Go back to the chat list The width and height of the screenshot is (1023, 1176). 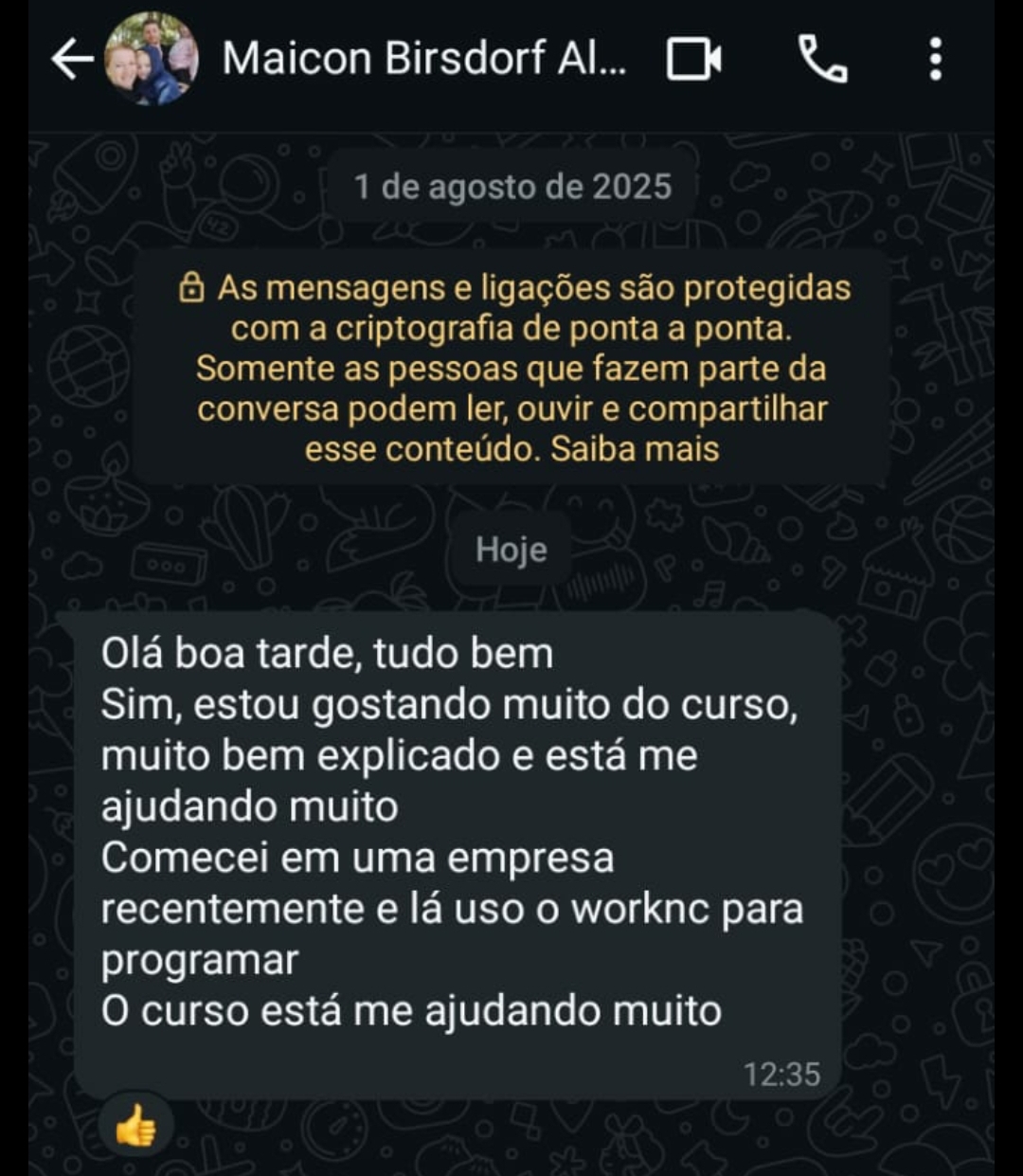pos(70,60)
